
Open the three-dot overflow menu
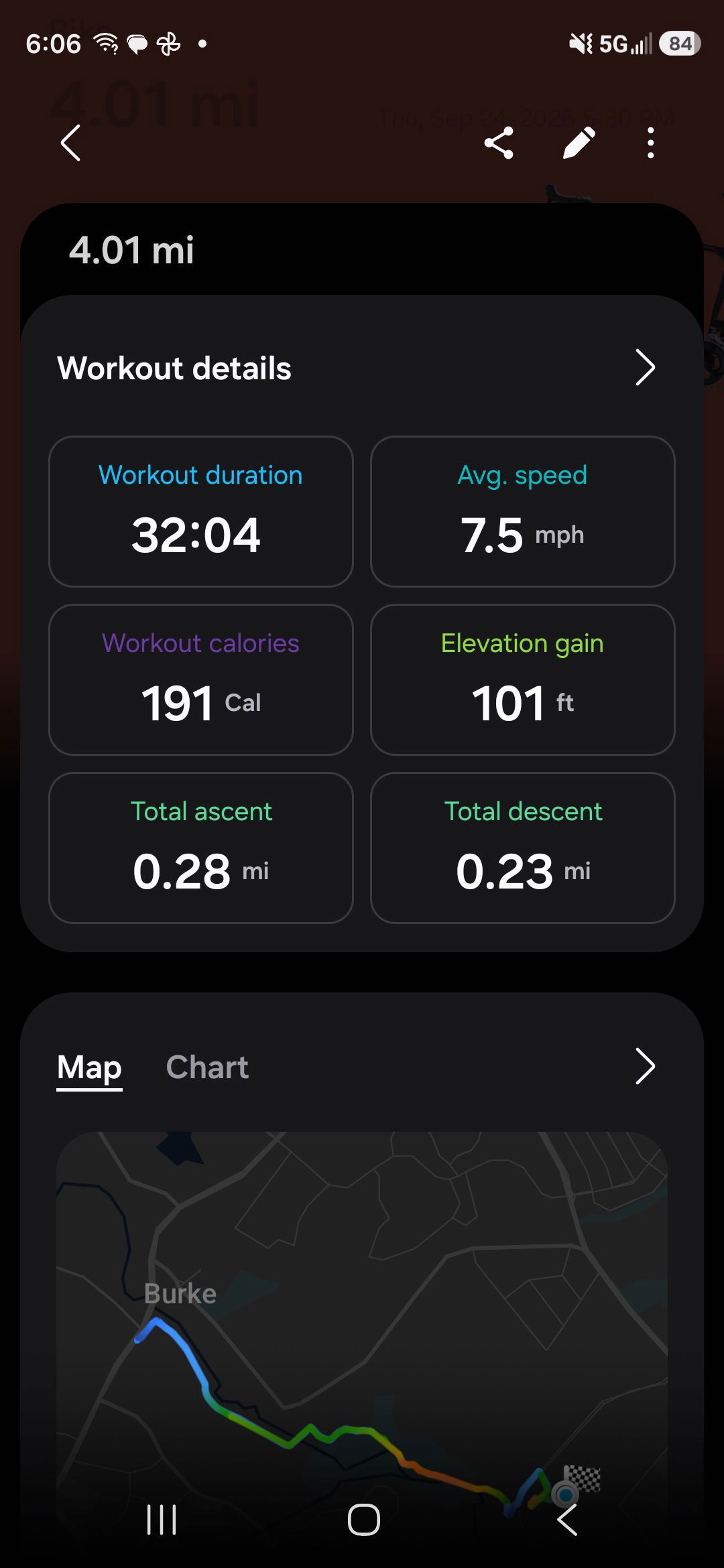650,143
